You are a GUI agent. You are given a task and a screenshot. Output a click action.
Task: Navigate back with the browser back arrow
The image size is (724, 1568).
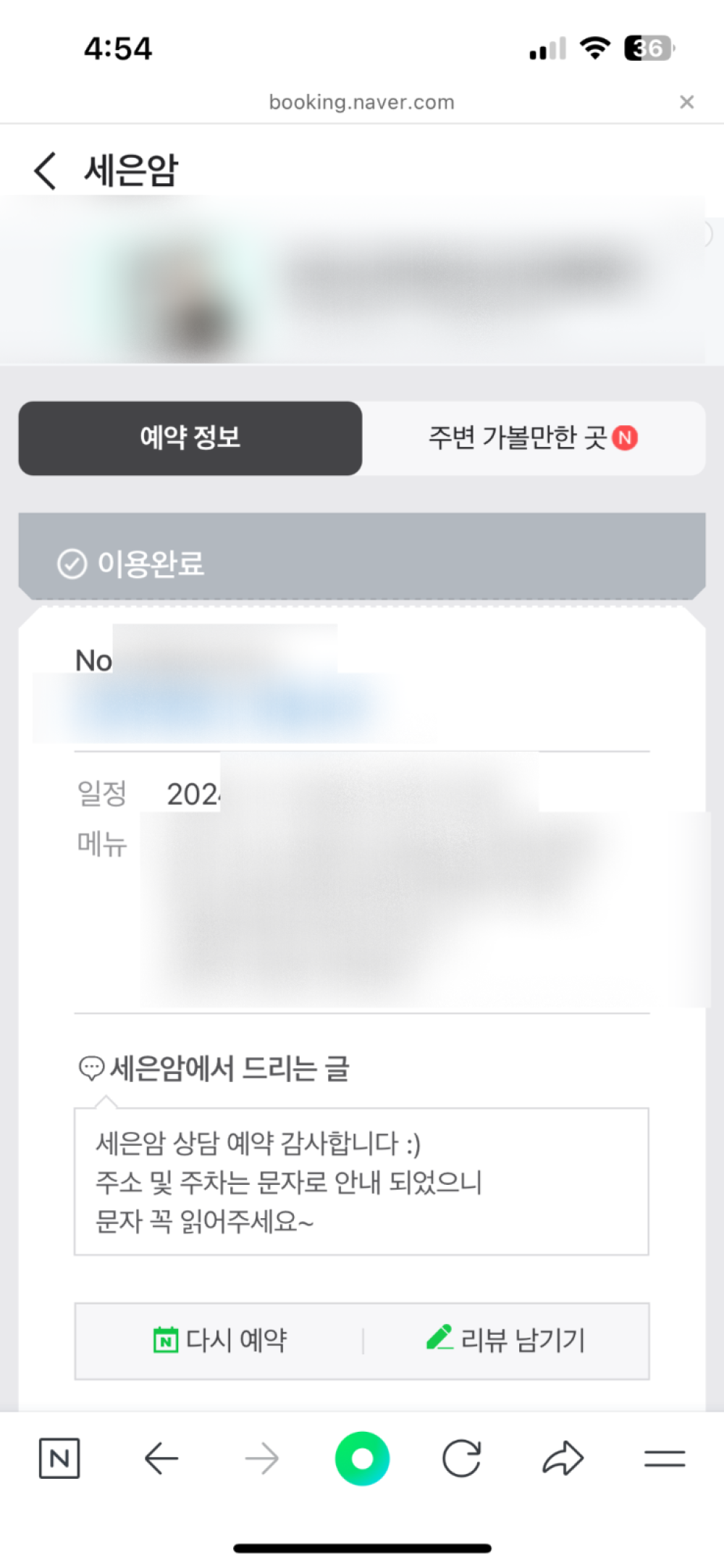click(x=161, y=1458)
